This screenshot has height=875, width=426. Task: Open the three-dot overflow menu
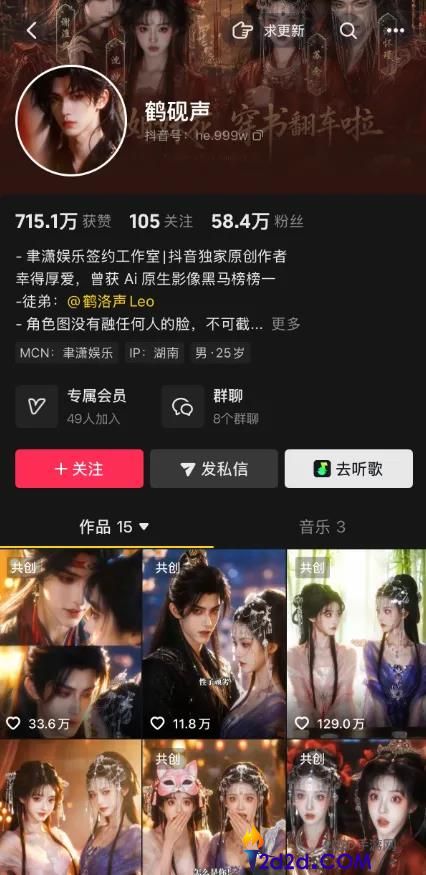pyautogui.click(x=395, y=31)
